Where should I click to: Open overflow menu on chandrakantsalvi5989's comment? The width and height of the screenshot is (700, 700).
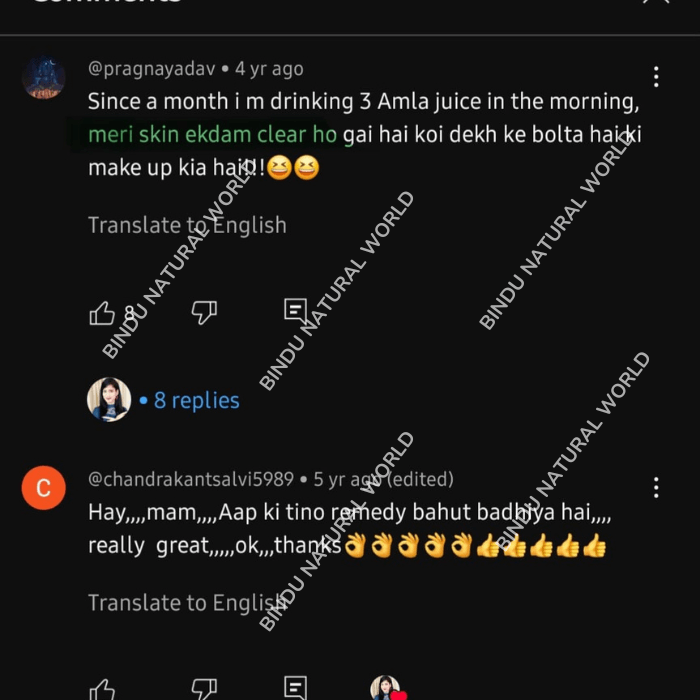pyautogui.click(x=656, y=487)
